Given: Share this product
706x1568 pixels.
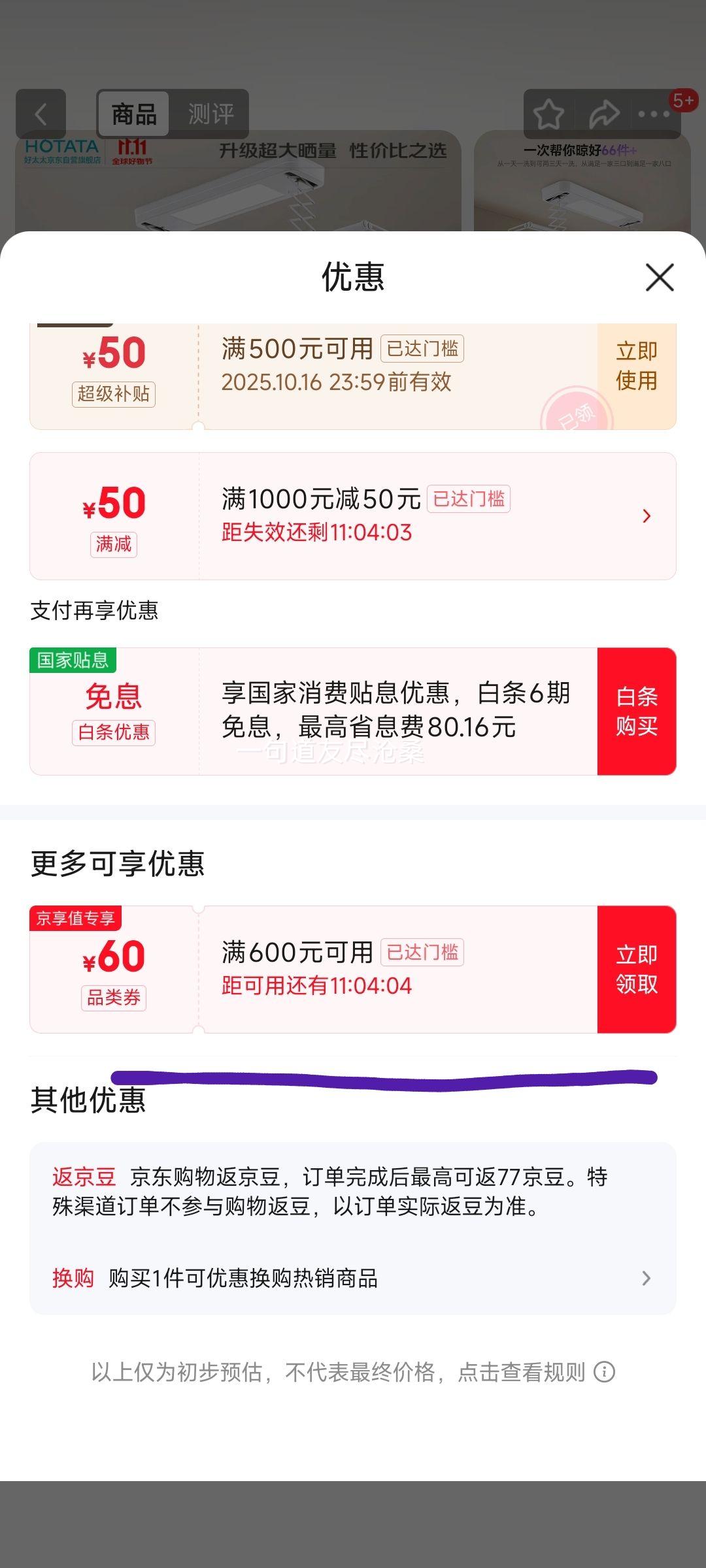Looking at the screenshot, I should click(x=603, y=114).
